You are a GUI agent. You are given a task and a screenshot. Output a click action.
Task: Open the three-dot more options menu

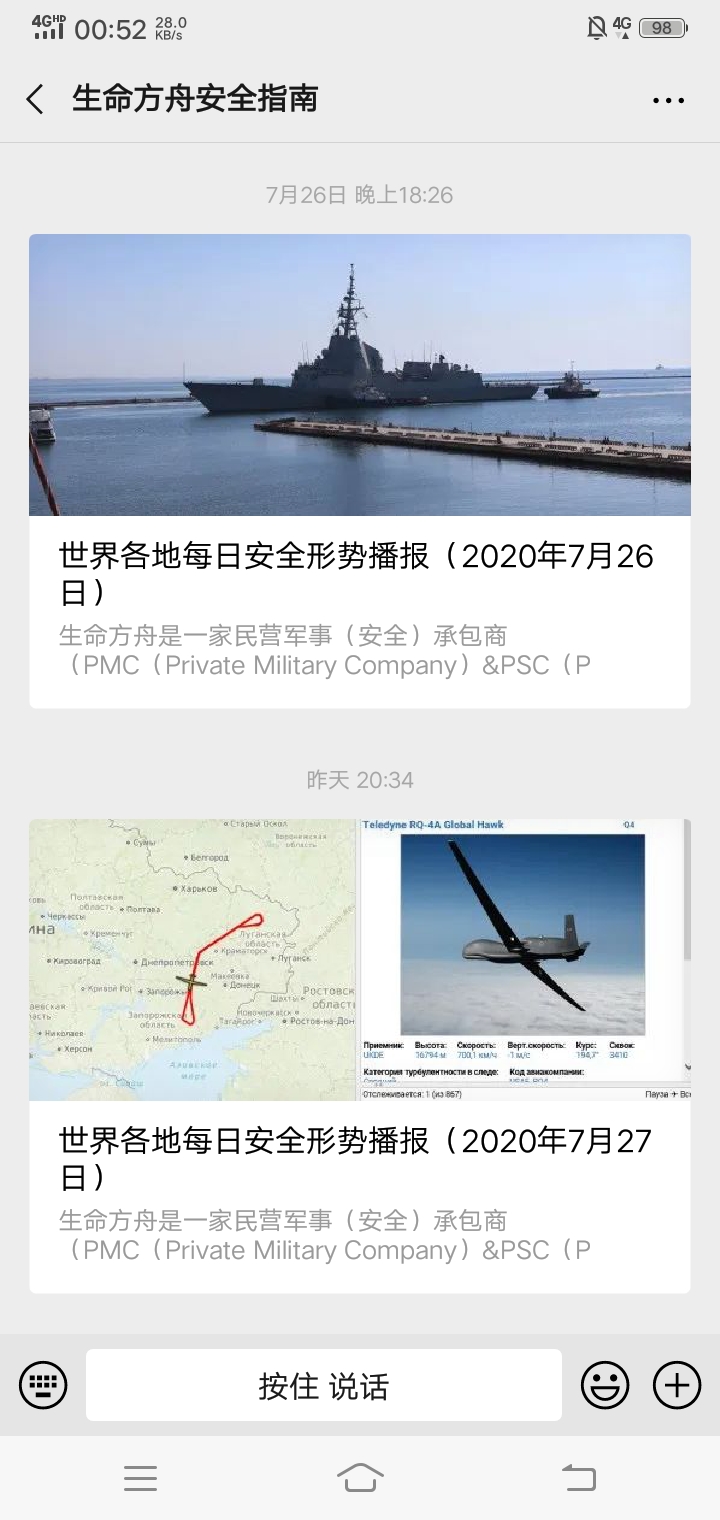pyautogui.click(x=668, y=100)
